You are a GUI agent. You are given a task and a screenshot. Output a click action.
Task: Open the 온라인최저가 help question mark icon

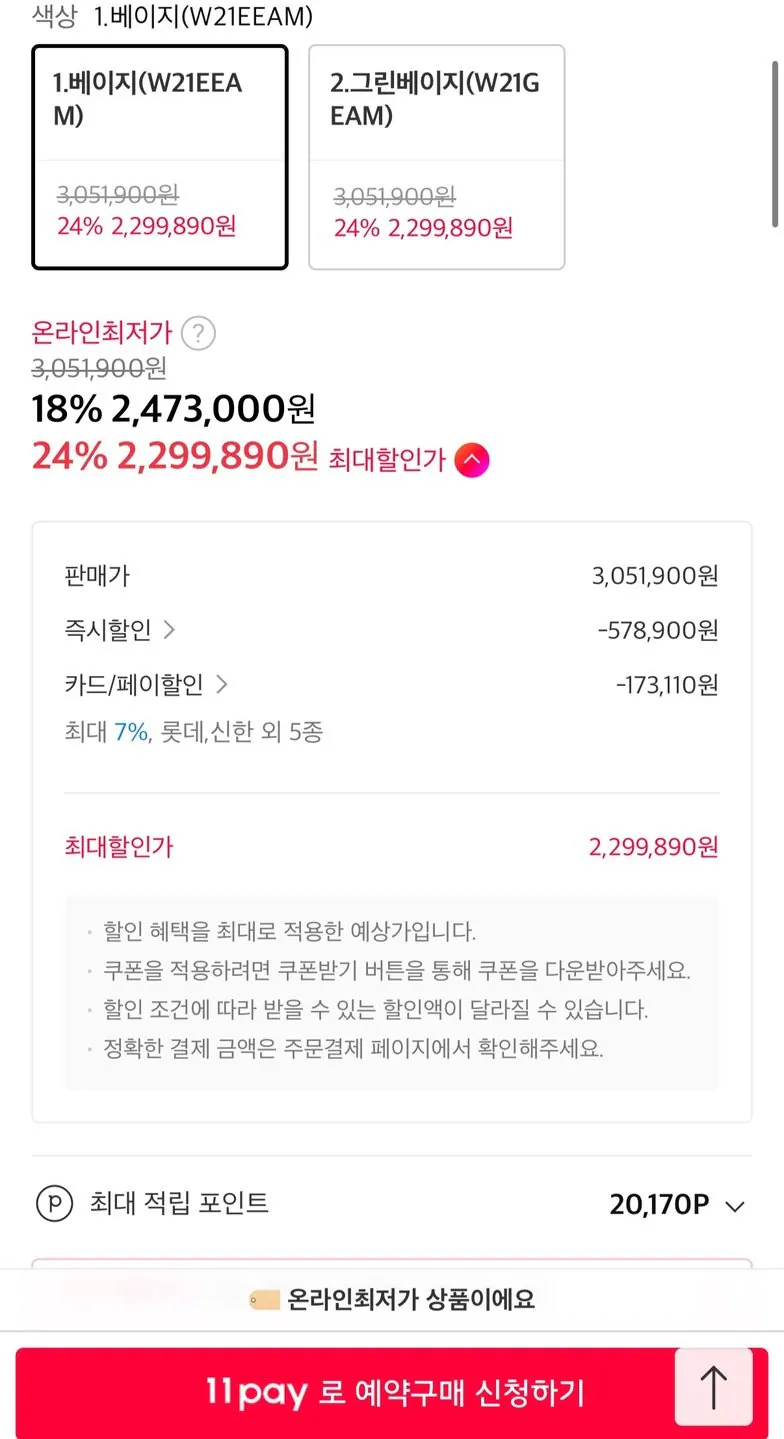pyautogui.click(x=198, y=333)
